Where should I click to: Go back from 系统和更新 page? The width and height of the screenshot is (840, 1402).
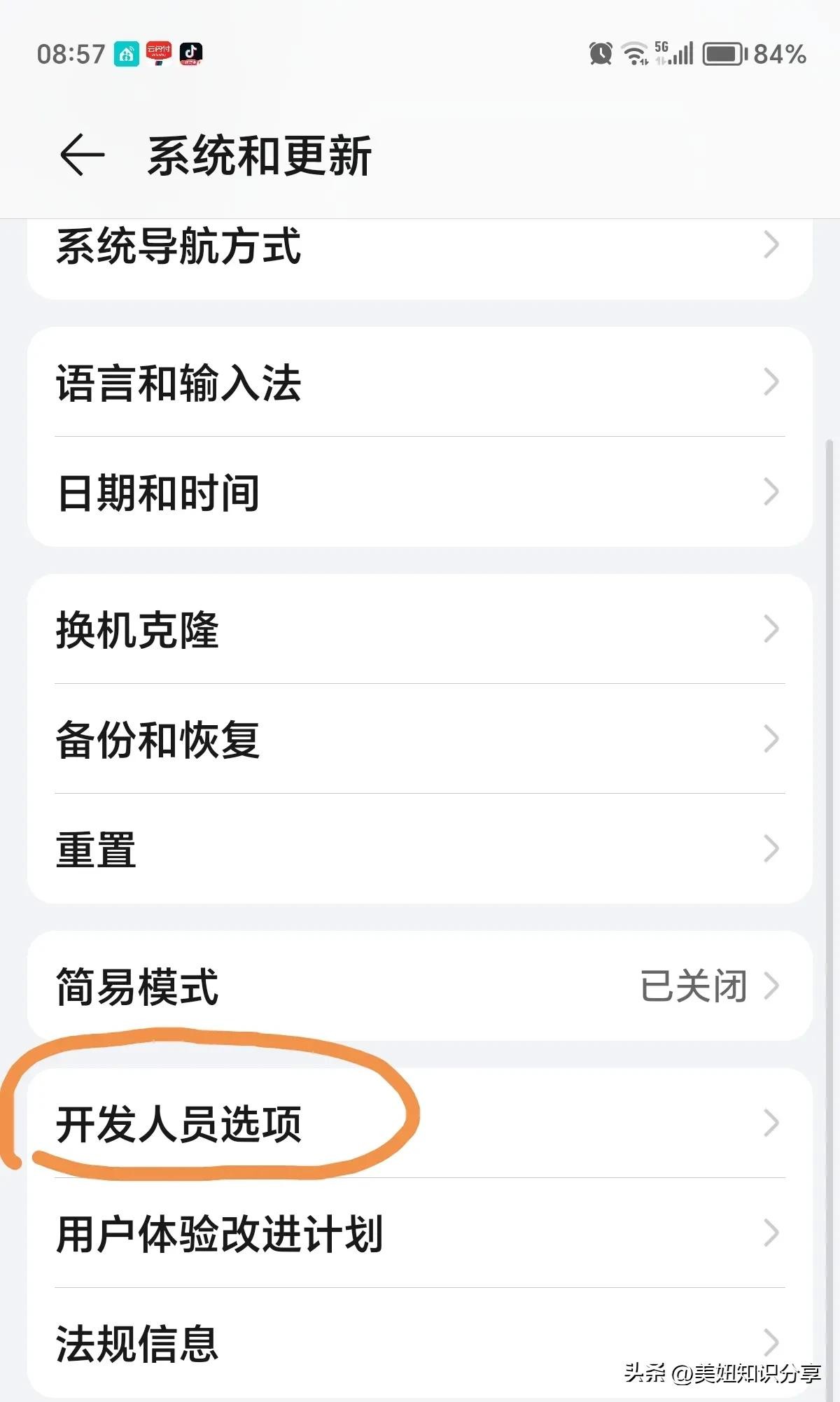82,155
